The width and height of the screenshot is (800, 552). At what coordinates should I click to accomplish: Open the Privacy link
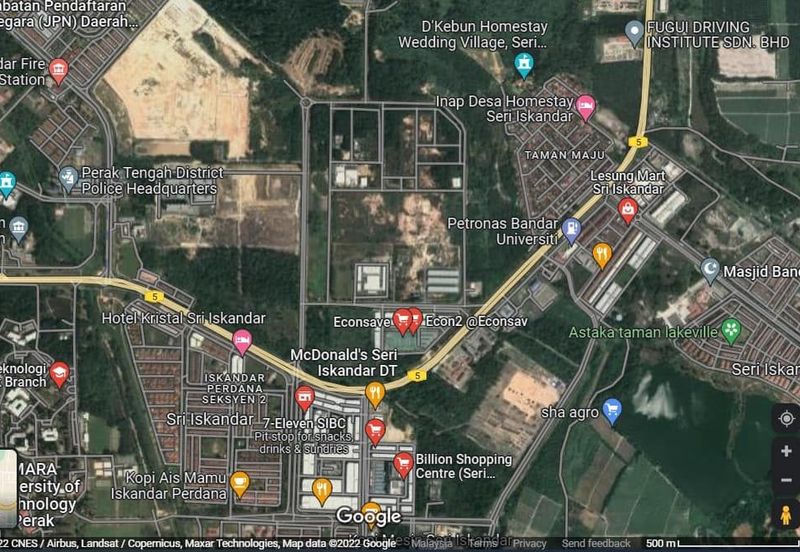(530, 543)
